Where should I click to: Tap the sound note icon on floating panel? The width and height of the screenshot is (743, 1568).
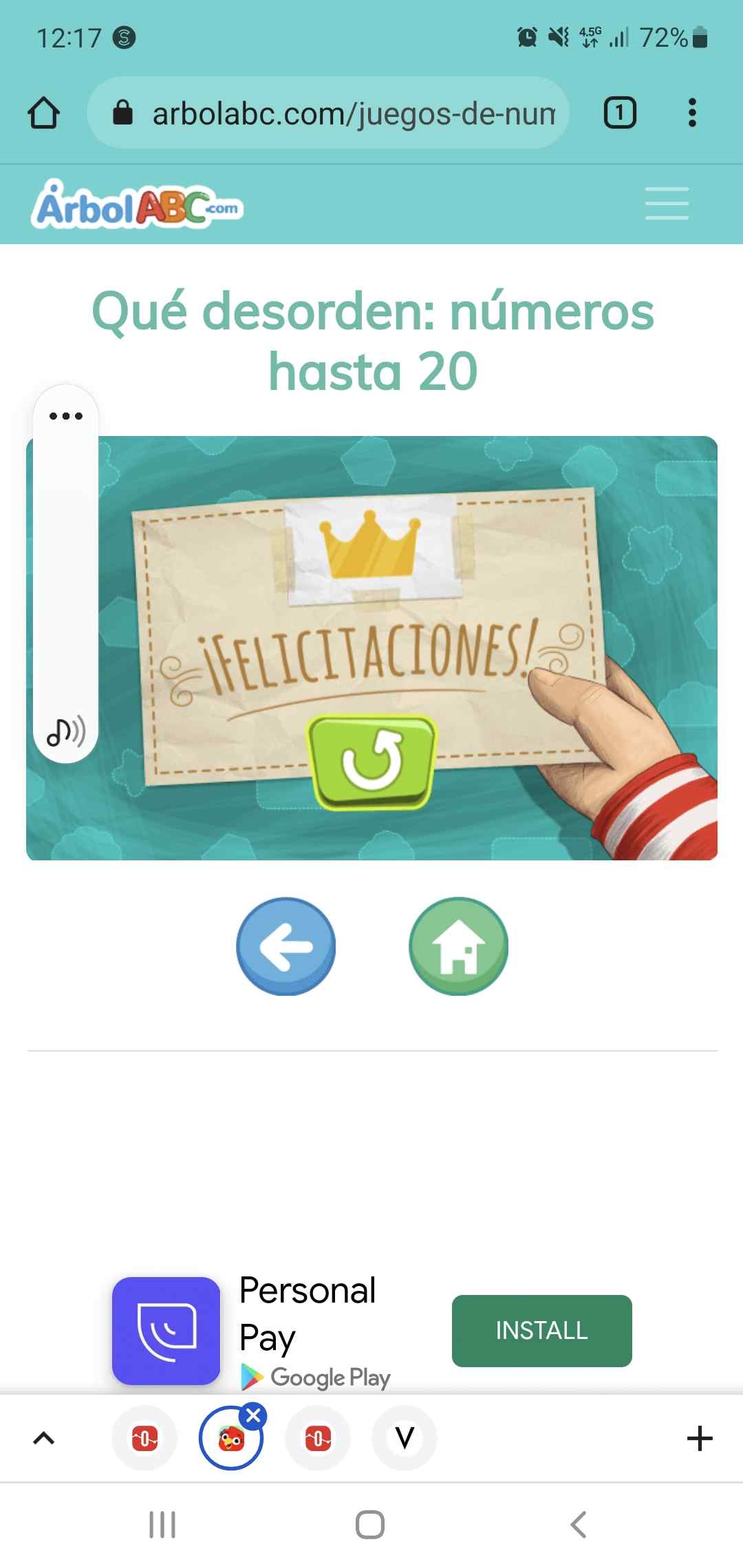click(66, 732)
